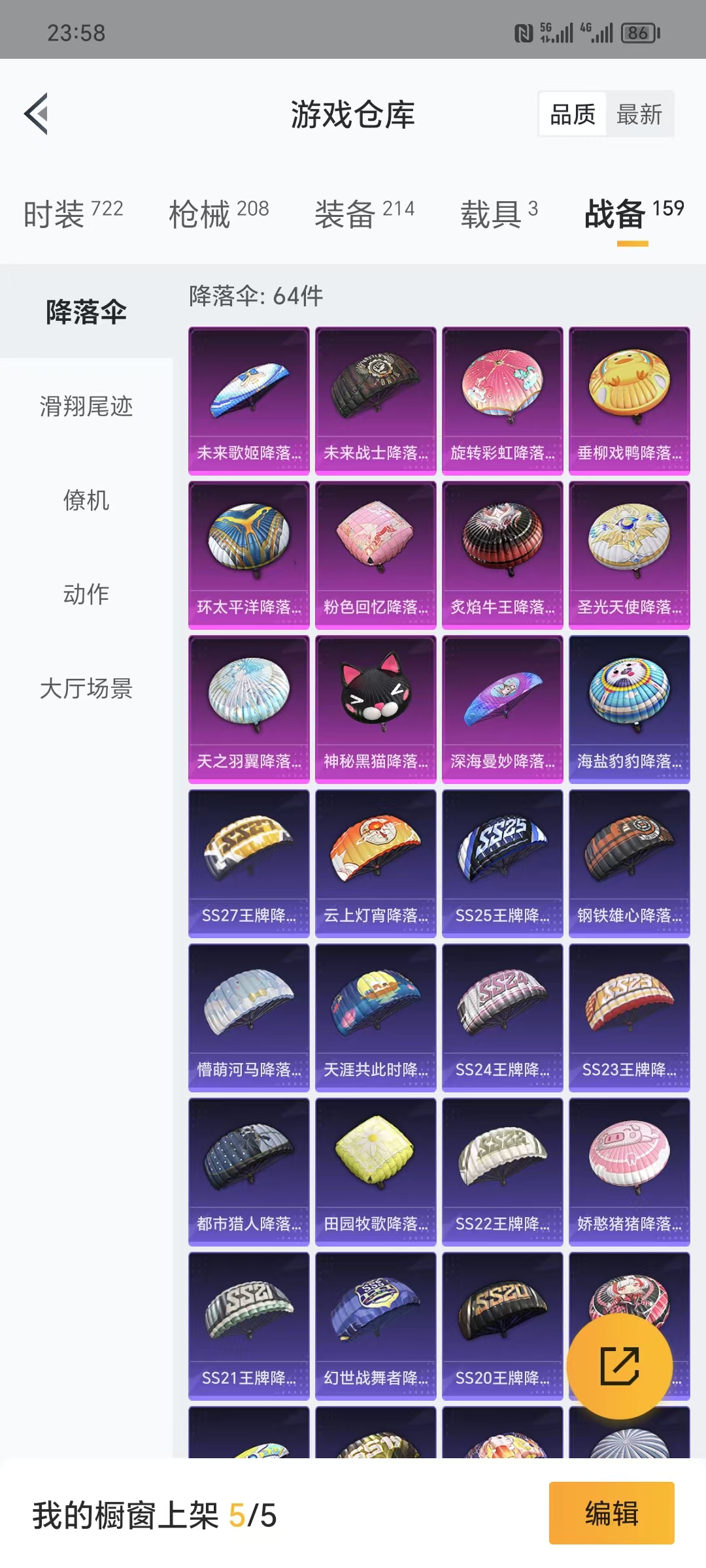Select the 大厅场景 category
The image size is (706, 1568).
click(86, 689)
